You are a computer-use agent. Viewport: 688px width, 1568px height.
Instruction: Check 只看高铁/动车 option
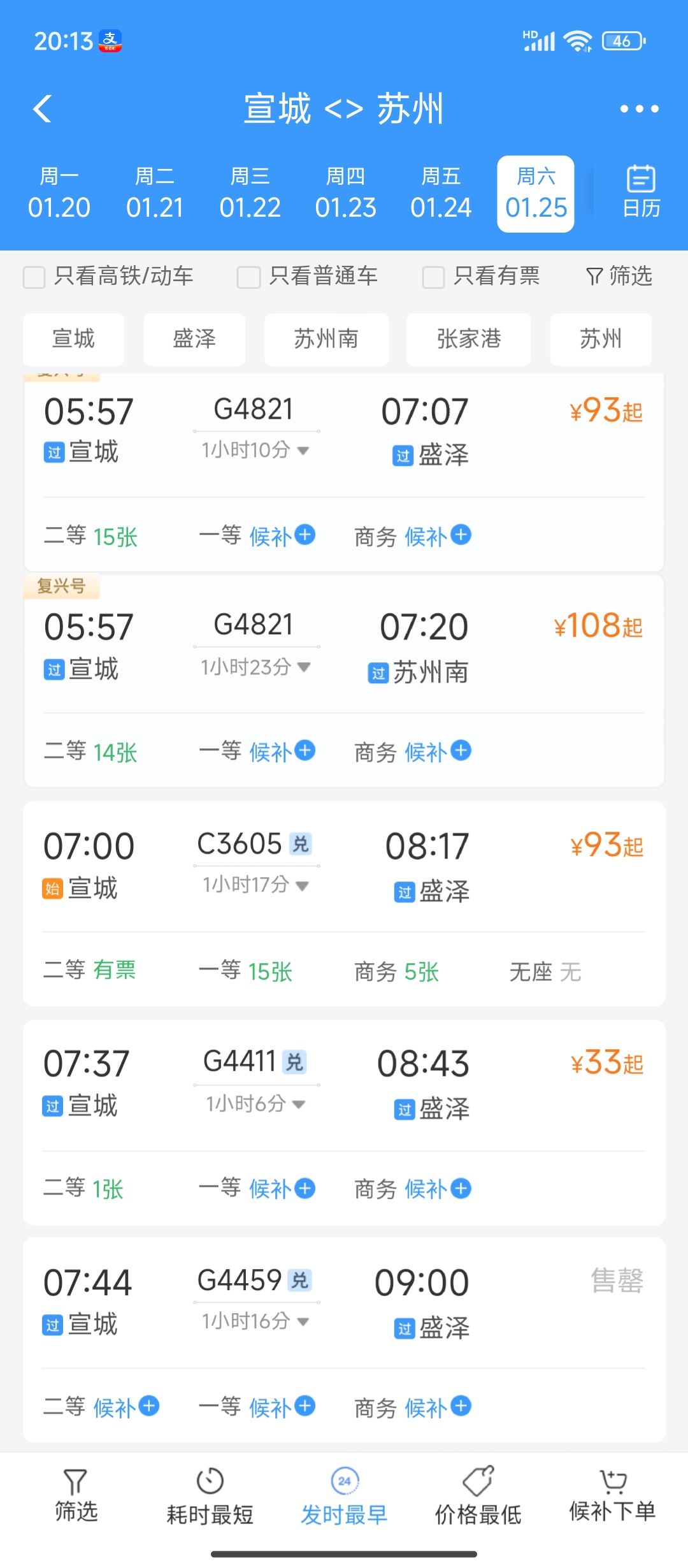click(x=108, y=277)
